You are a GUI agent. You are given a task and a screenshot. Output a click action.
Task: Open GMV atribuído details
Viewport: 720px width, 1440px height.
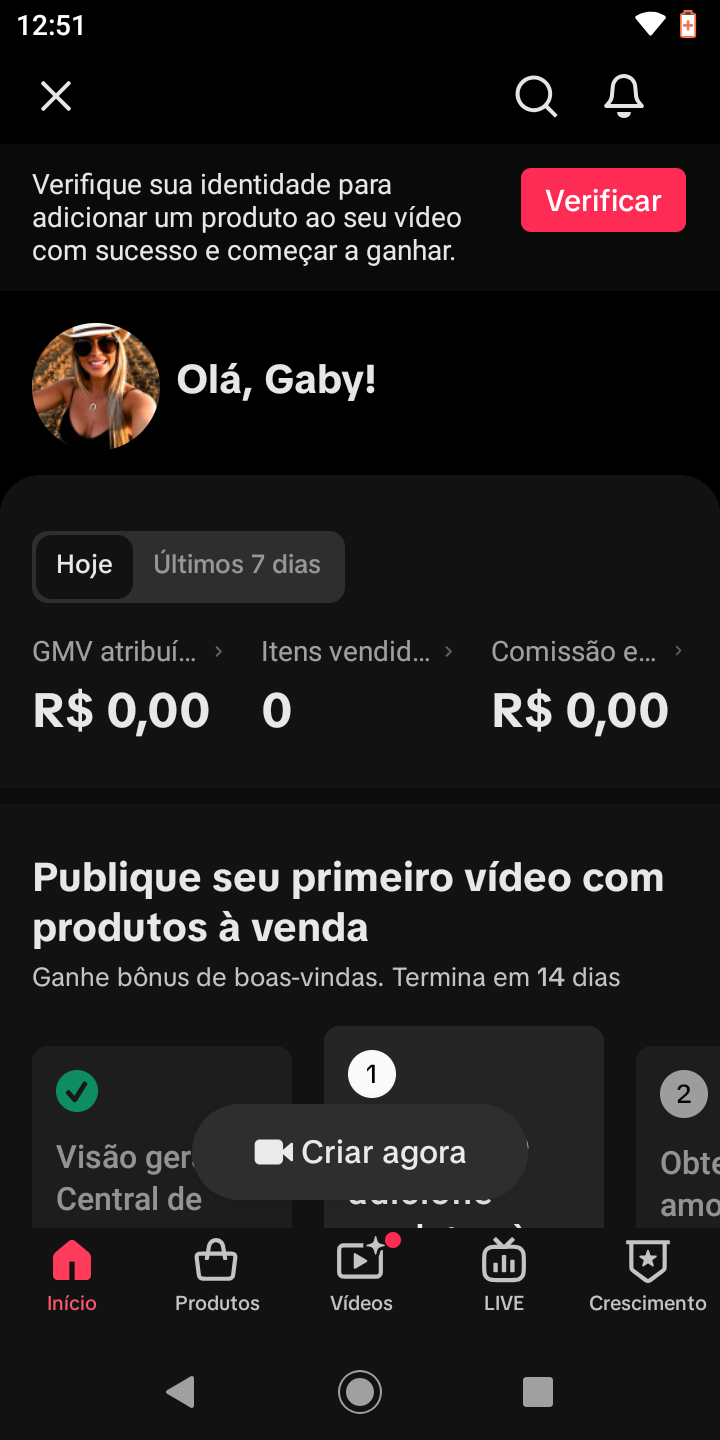pos(127,652)
